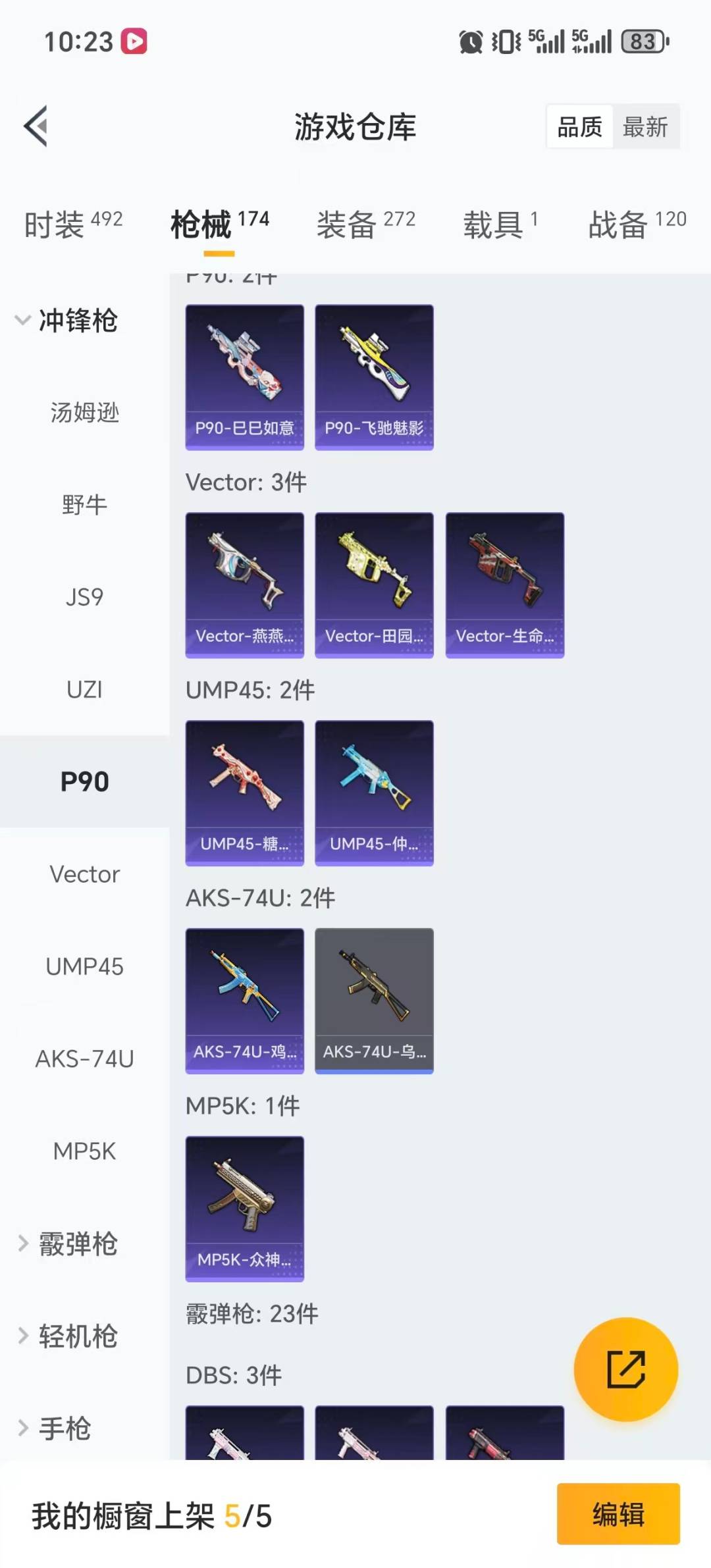The image size is (711, 1568).
Task: Select 汤姆逊 in the sidebar
Action: pos(84,413)
